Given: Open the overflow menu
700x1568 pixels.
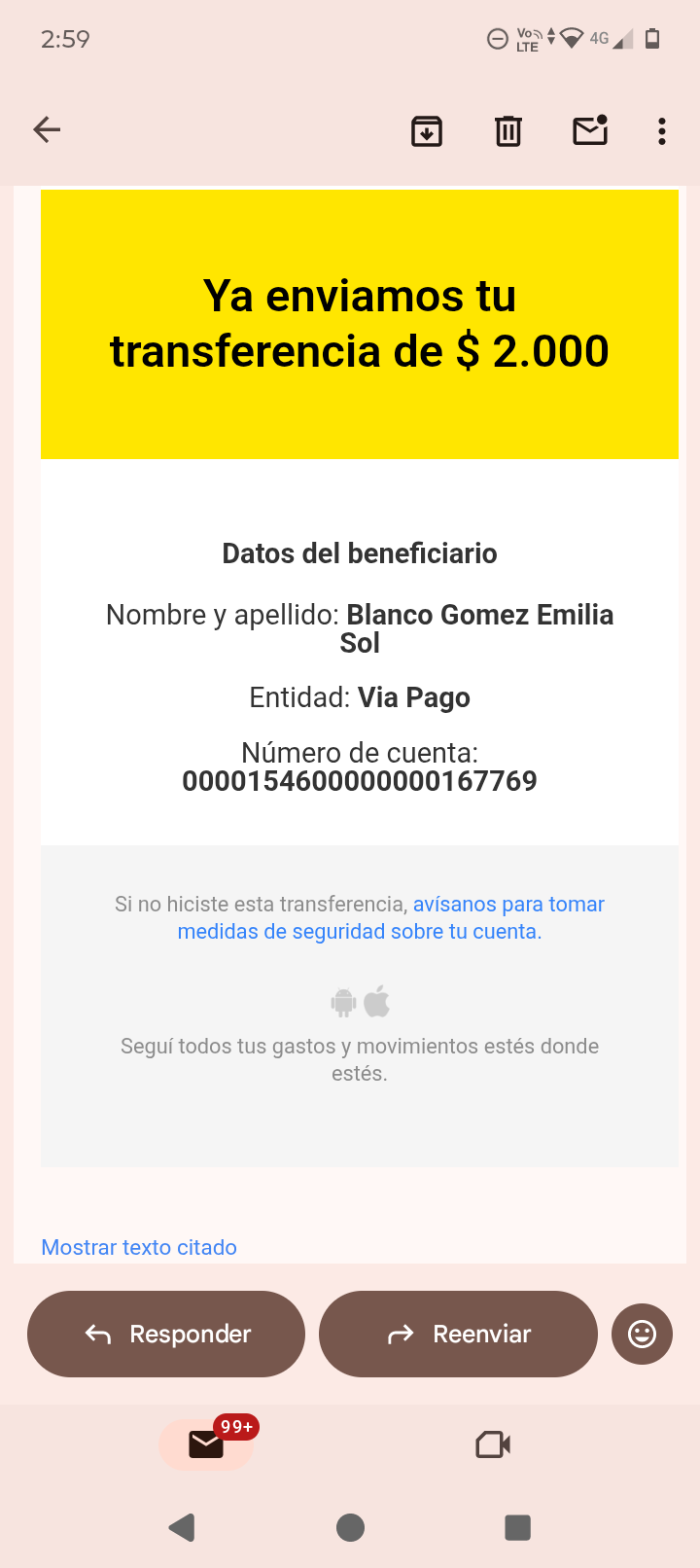Looking at the screenshot, I should pyautogui.click(x=662, y=131).
